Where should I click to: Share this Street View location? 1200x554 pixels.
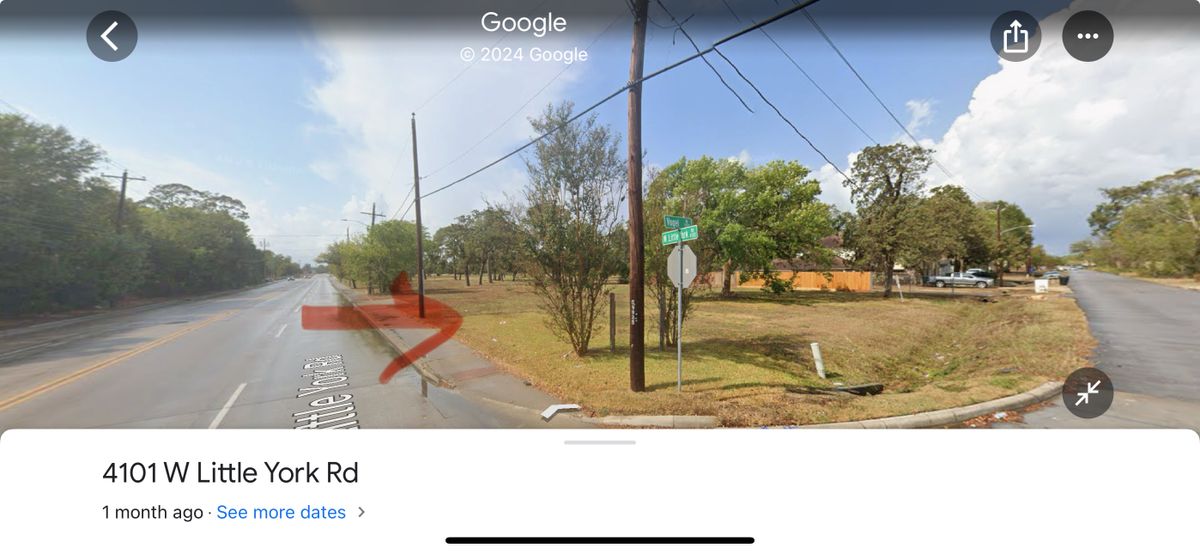(1015, 37)
